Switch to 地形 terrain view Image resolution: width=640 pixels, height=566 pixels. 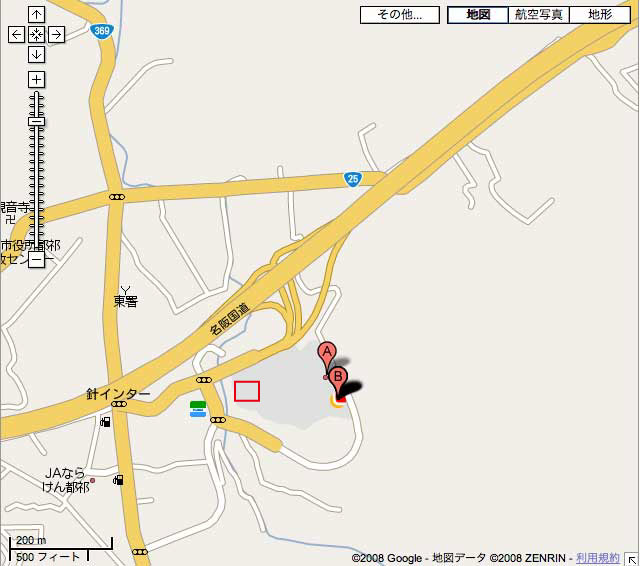click(x=600, y=15)
